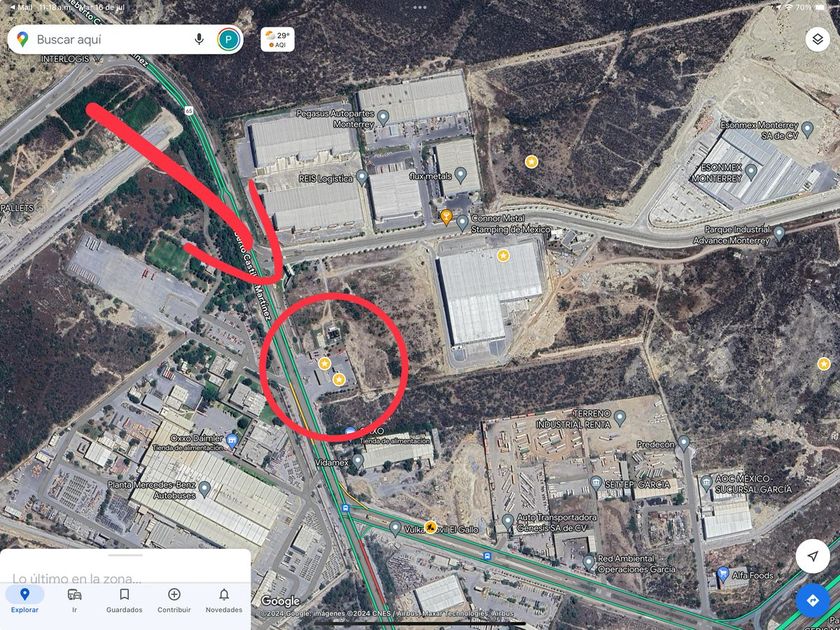Open the Novedades tab
Viewport: 840px width, 630px height.
[224, 600]
